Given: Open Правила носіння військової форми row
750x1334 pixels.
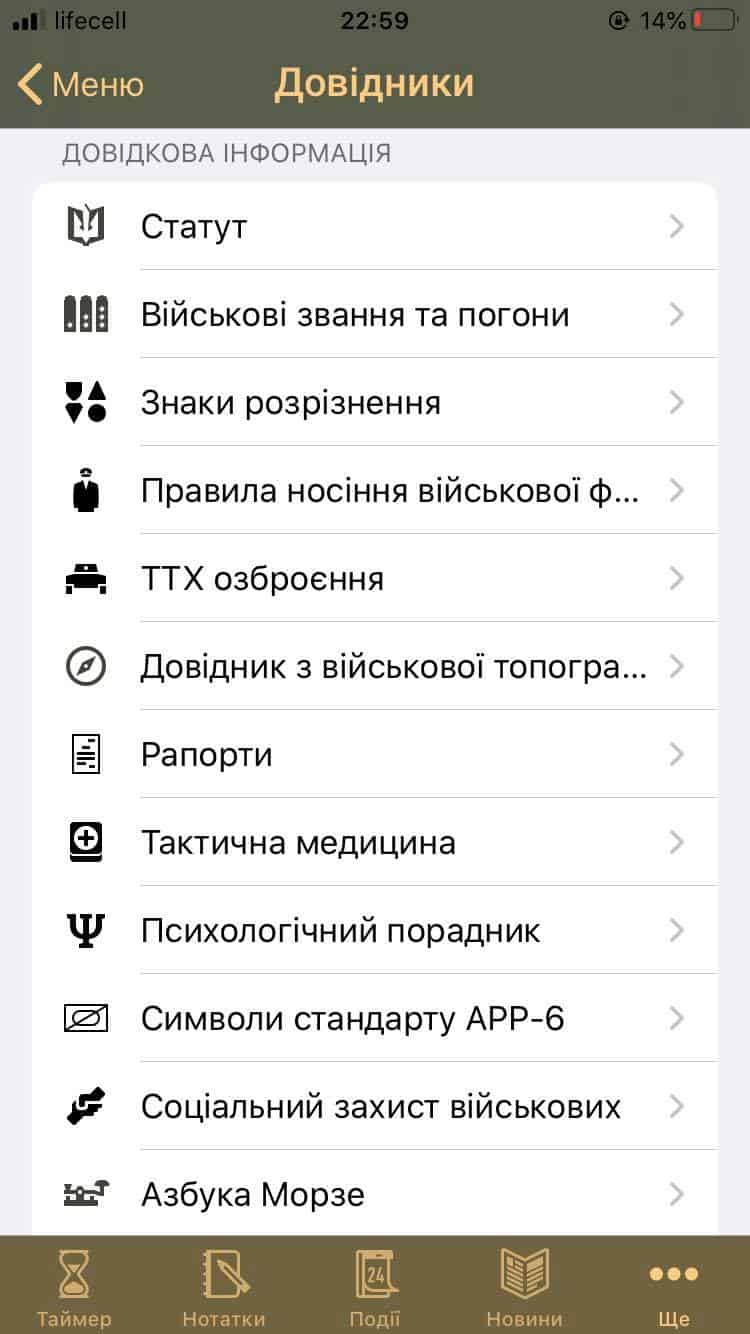Looking at the screenshot, I should tap(375, 491).
